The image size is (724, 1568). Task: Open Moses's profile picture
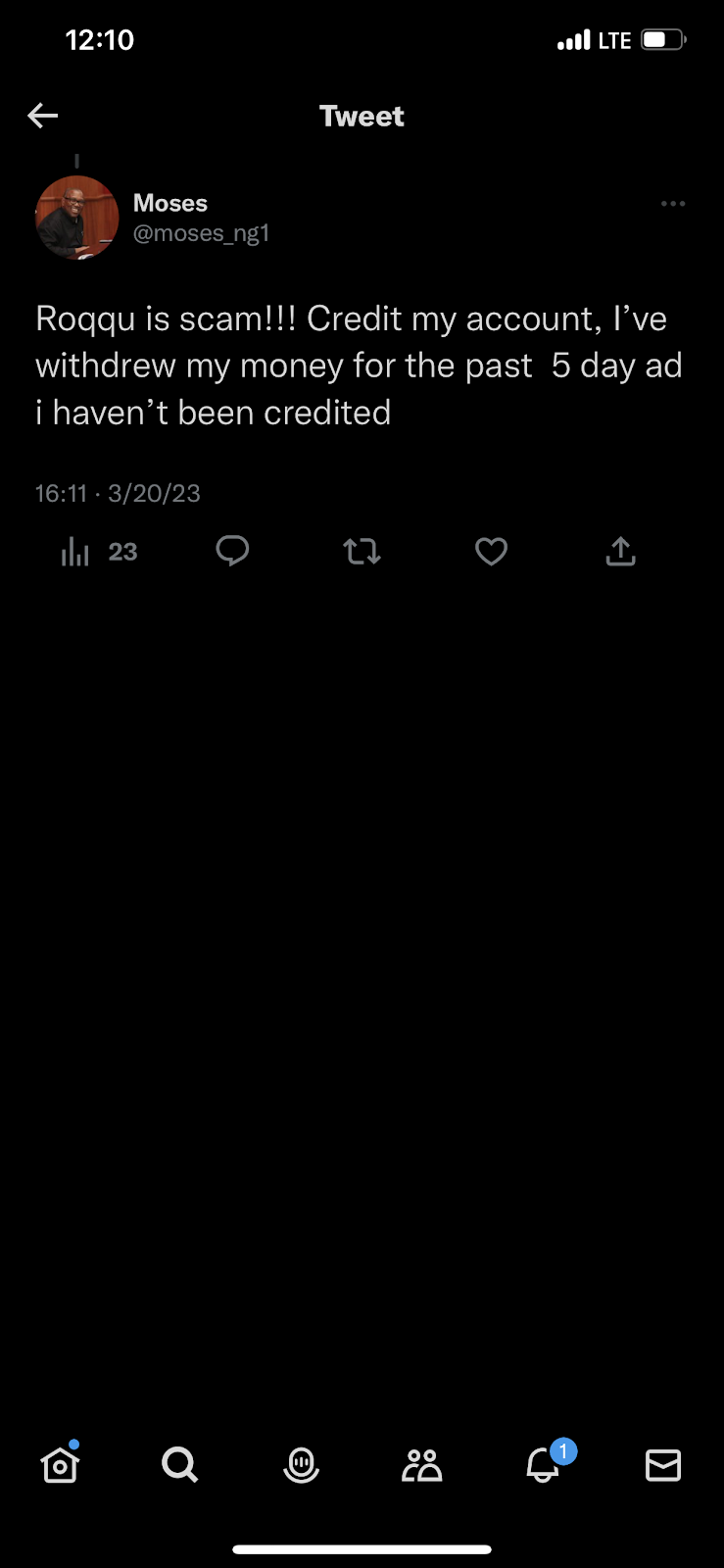click(76, 218)
